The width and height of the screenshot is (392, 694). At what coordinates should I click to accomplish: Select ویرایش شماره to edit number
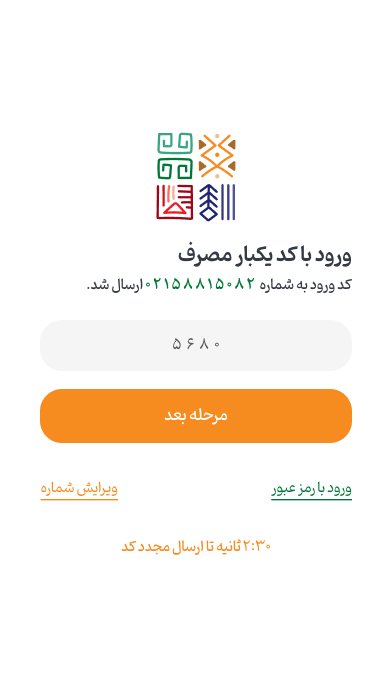(x=79, y=490)
